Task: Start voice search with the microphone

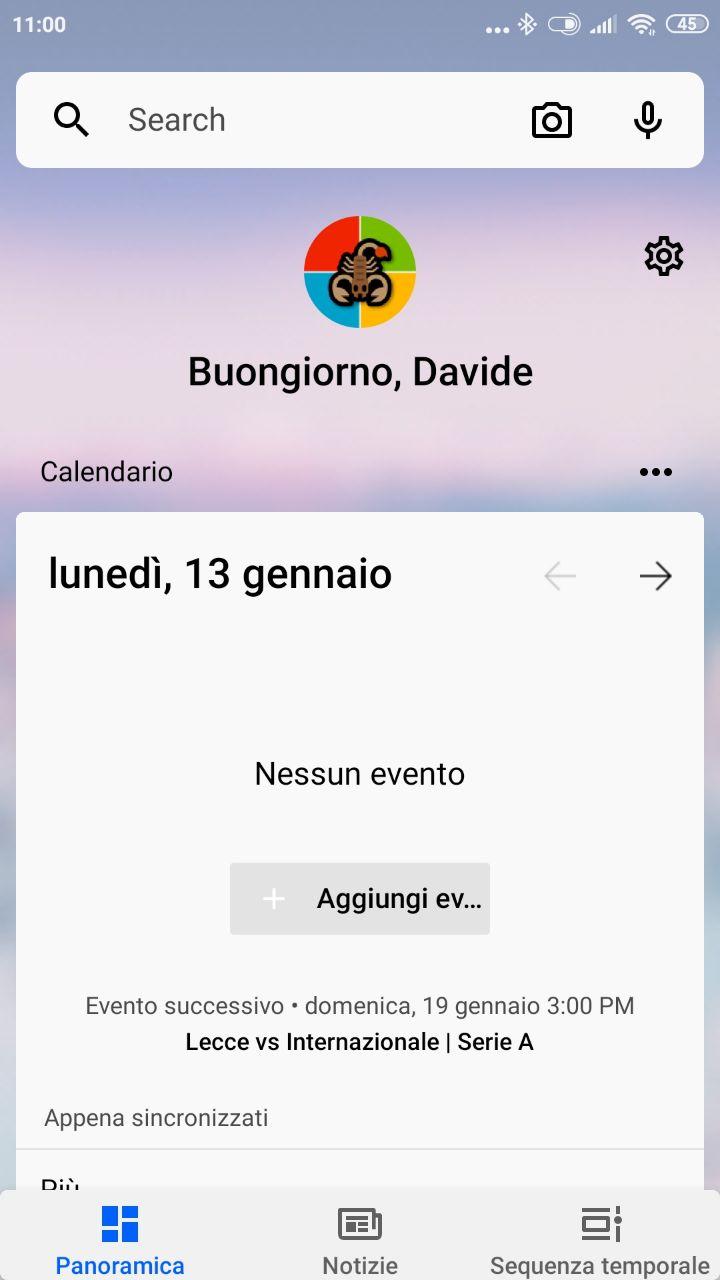Action: (x=648, y=120)
